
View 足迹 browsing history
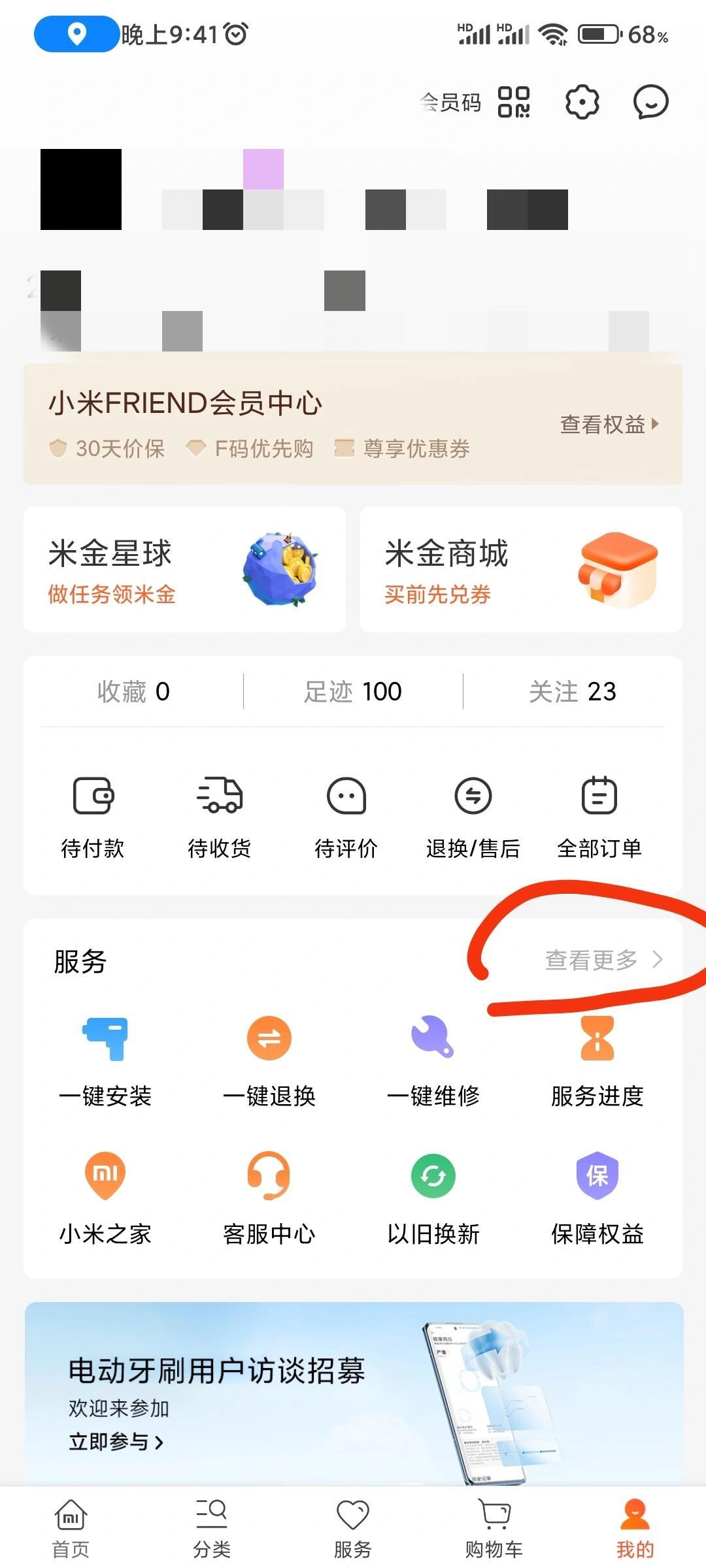coord(353,692)
